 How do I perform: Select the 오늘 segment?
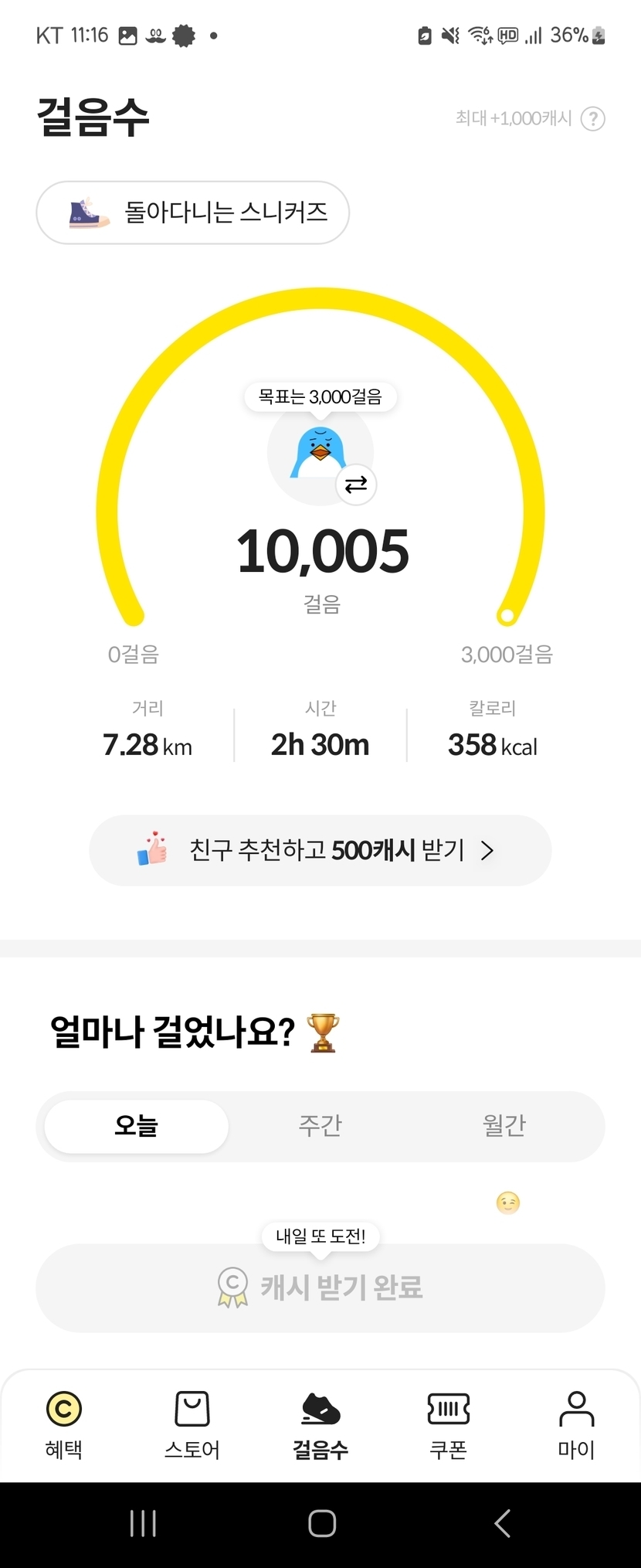(137, 1126)
